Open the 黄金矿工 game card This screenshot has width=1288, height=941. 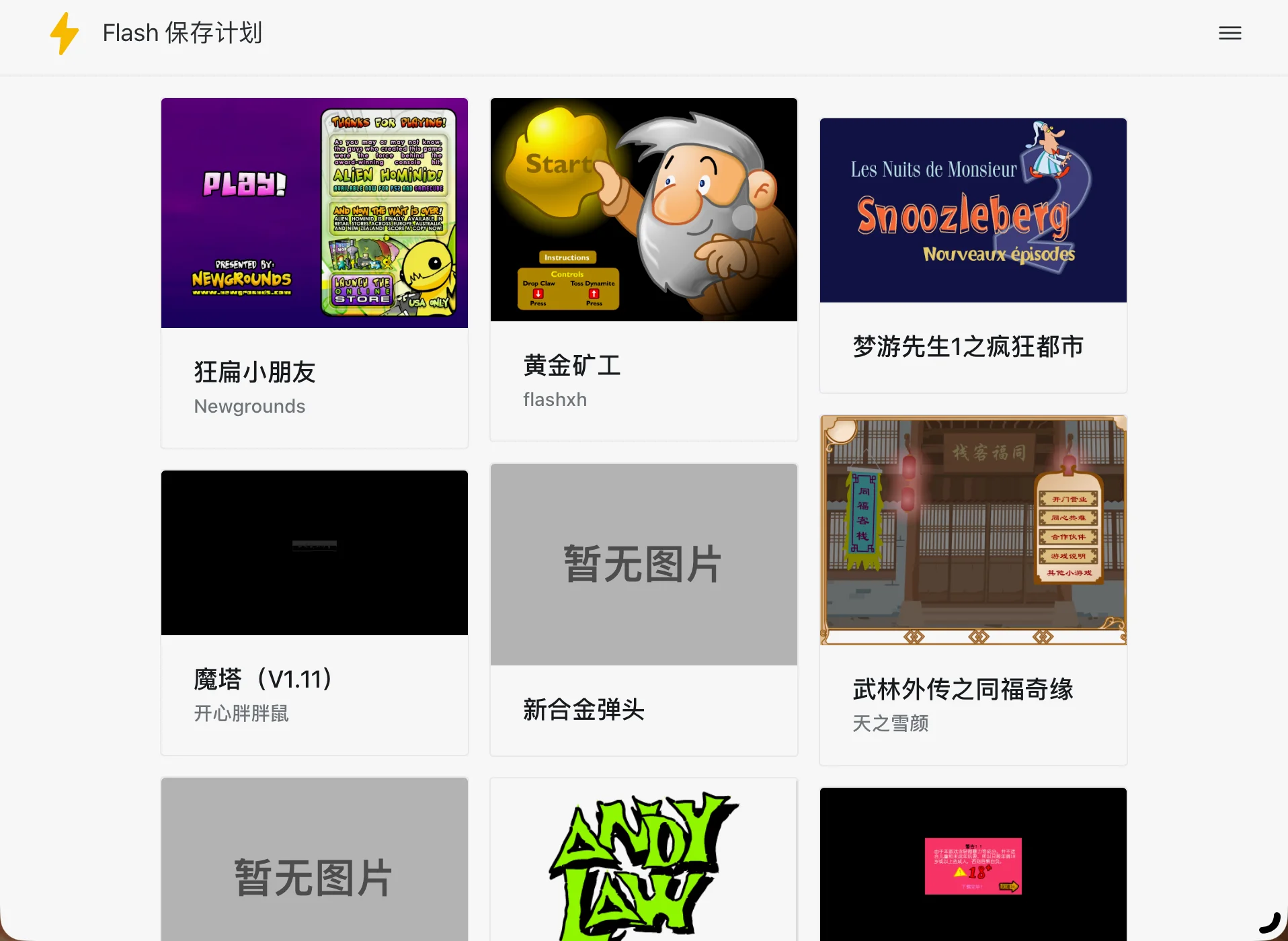coord(643,269)
